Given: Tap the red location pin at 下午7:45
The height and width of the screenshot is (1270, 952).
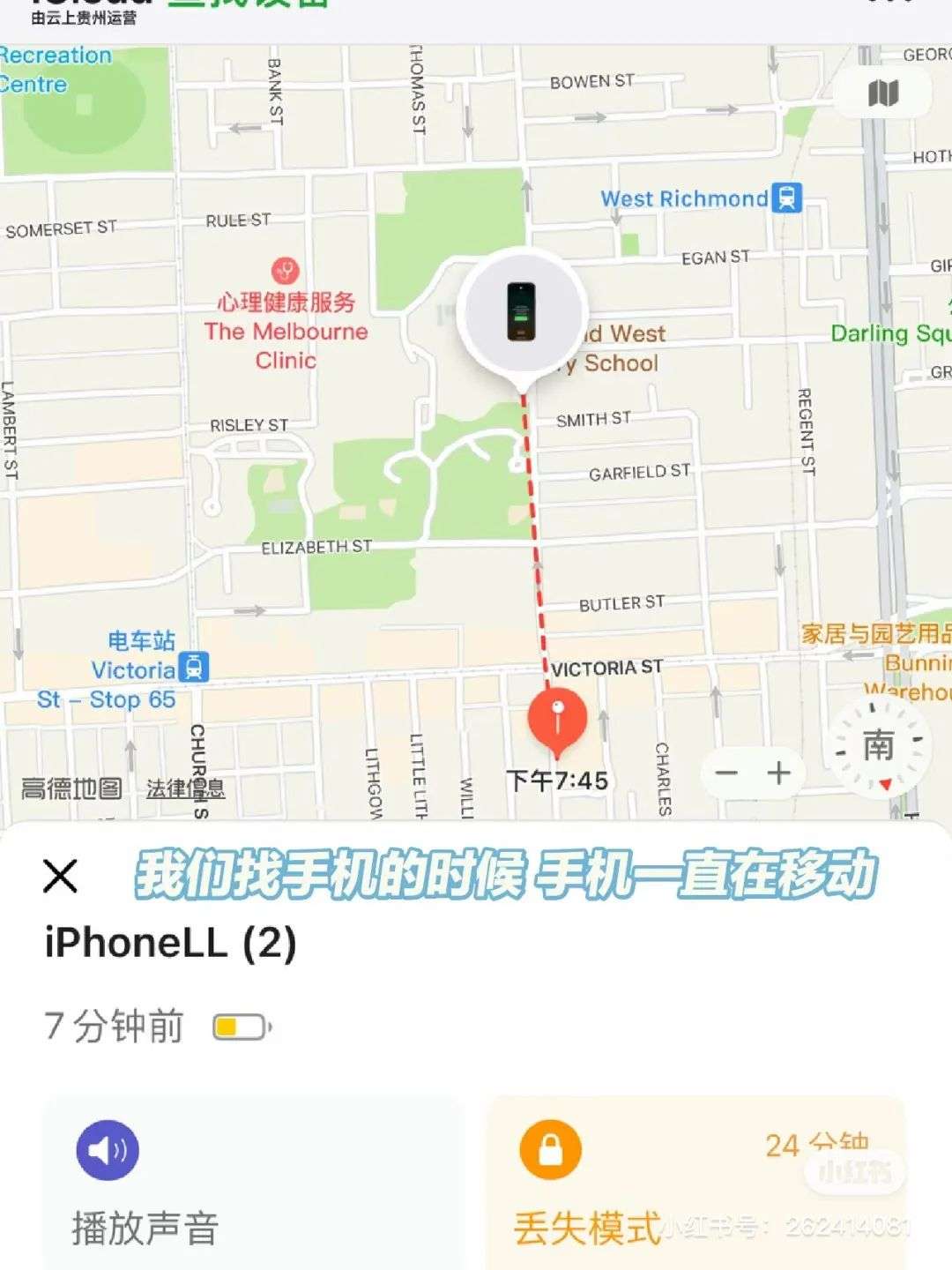Looking at the screenshot, I should tap(557, 718).
